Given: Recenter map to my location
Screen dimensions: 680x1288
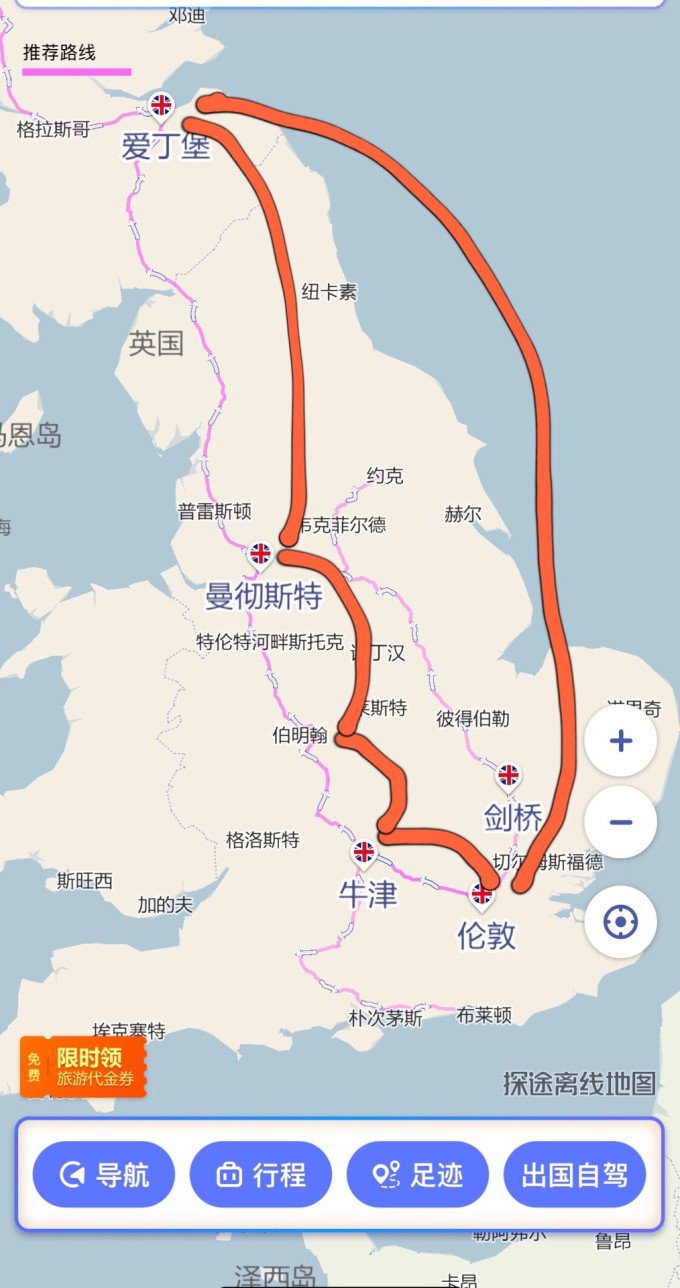Looking at the screenshot, I should point(620,921).
